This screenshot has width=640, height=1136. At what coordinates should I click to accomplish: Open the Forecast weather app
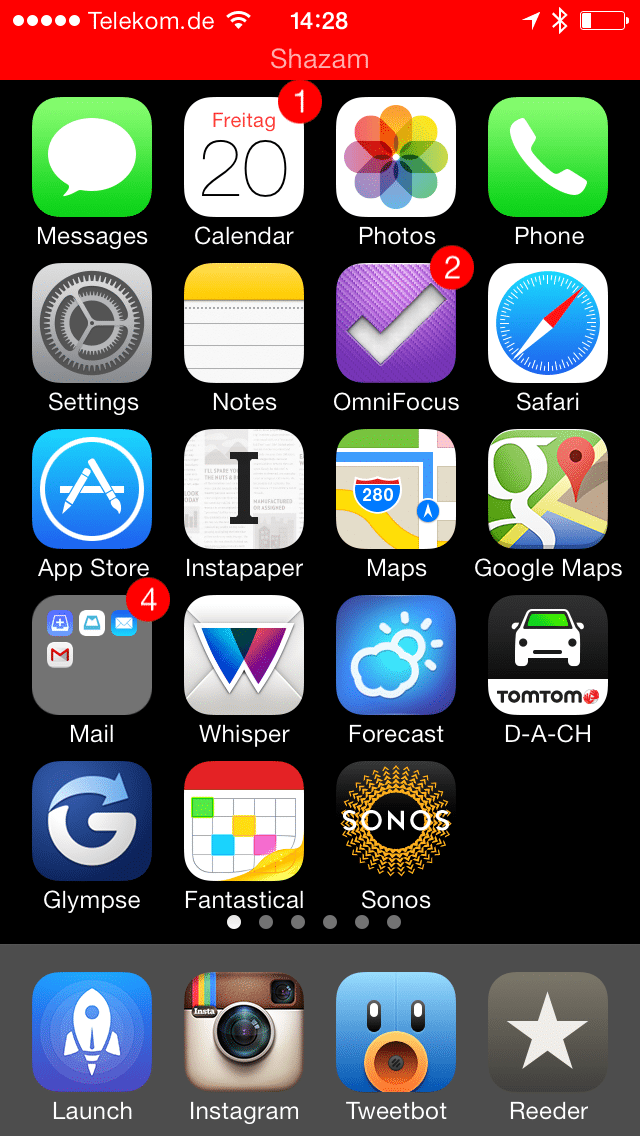coord(396,655)
